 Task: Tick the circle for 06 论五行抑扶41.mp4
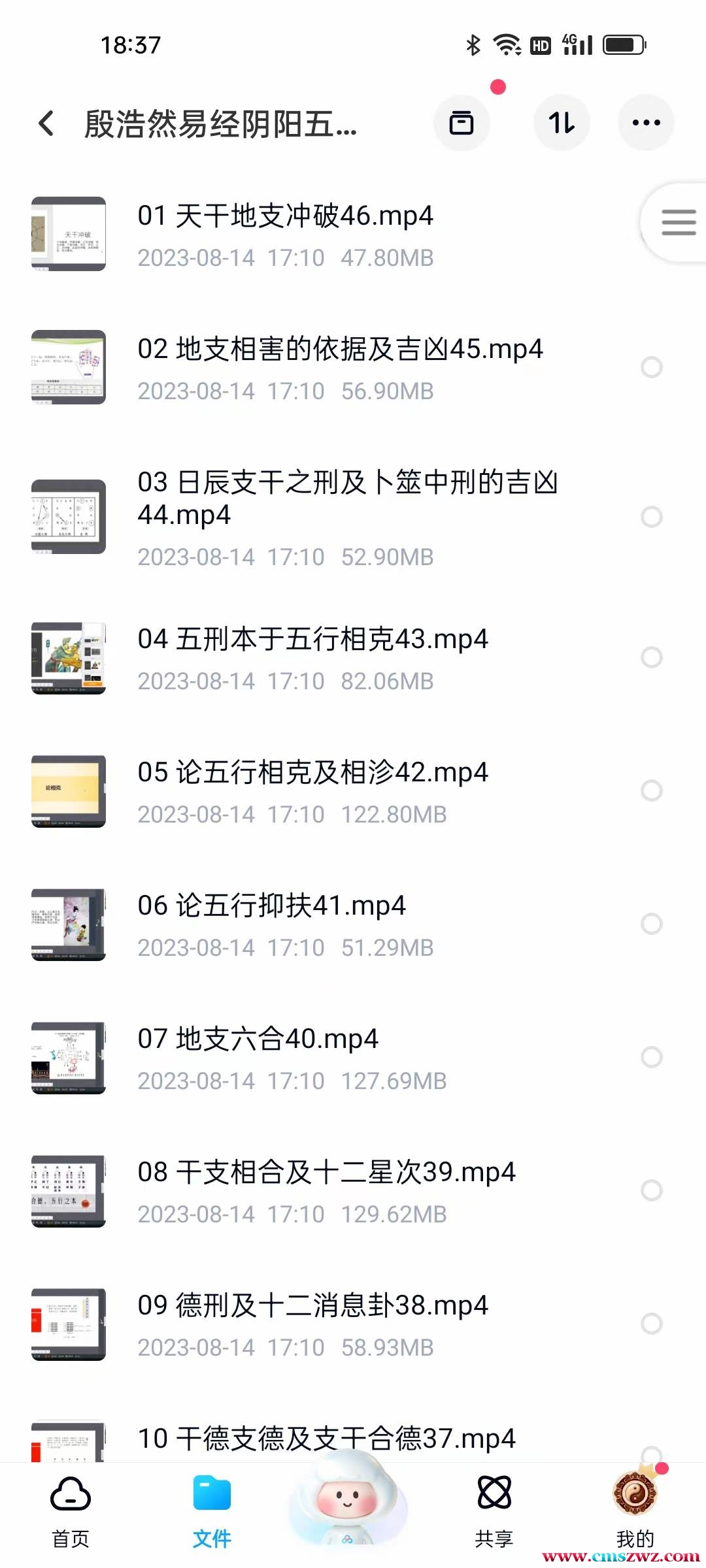click(x=651, y=924)
